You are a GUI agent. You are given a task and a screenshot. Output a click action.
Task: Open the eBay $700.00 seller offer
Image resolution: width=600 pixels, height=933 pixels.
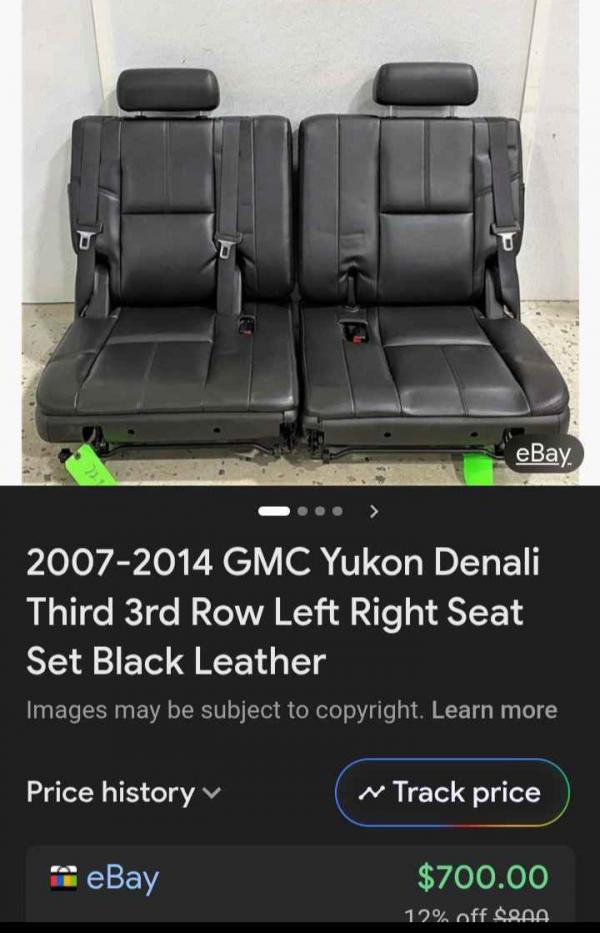click(300, 882)
